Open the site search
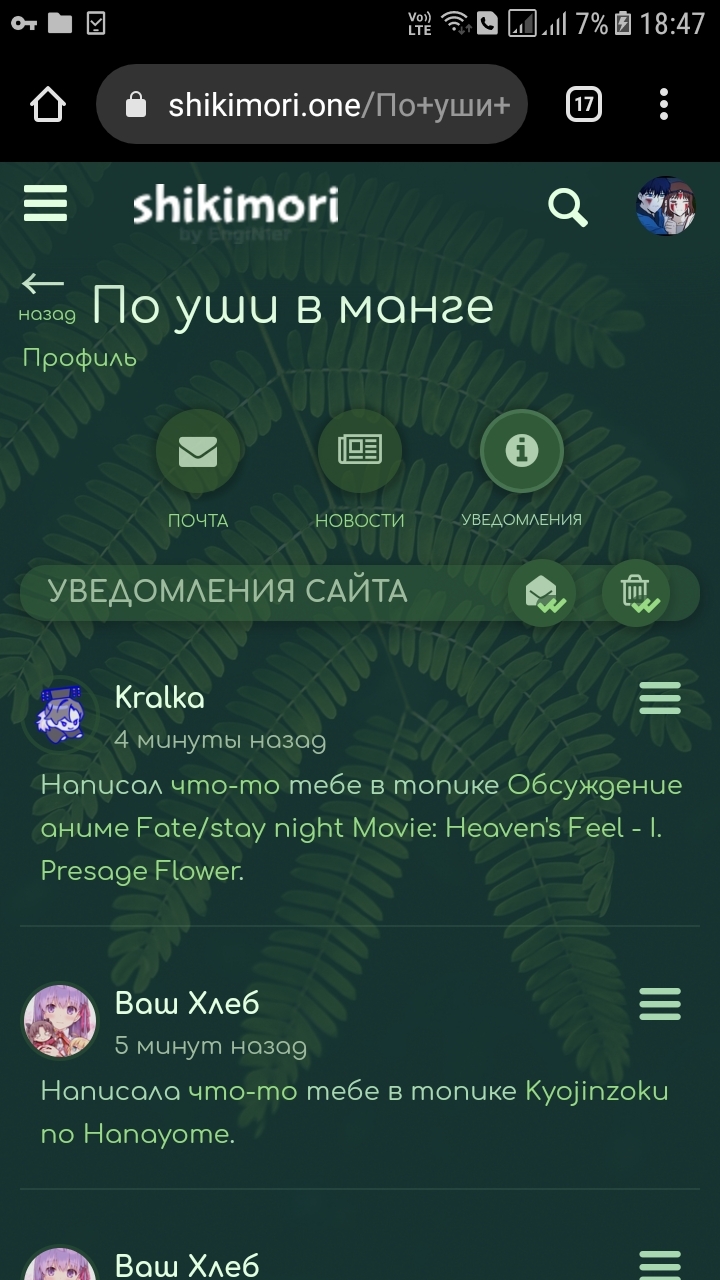720x1280 pixels. (567, 207)
